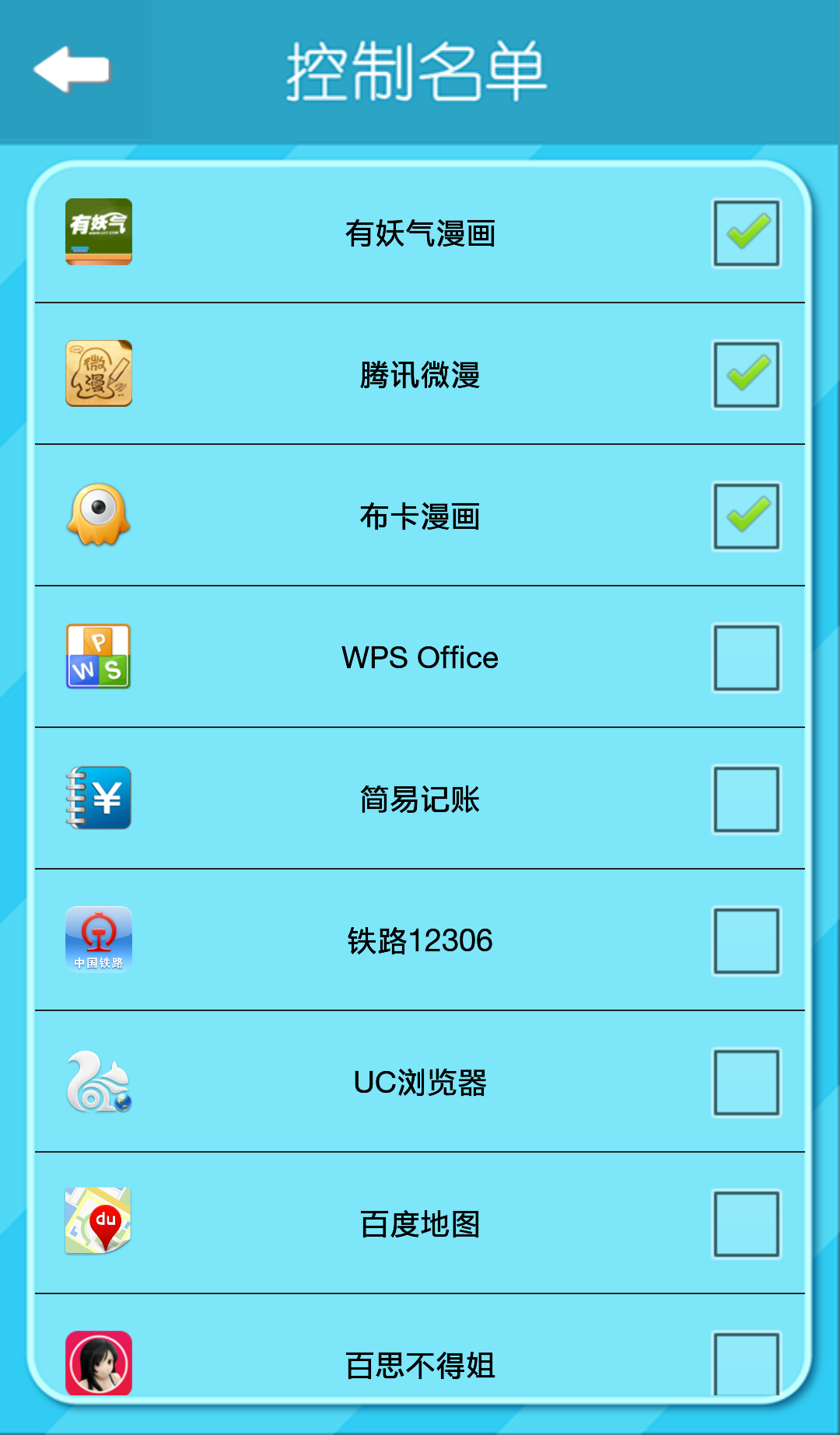Click the 有妖气漫画 app icon
The width and height of the screenshot is (840, 1435).
pos(100,231)
